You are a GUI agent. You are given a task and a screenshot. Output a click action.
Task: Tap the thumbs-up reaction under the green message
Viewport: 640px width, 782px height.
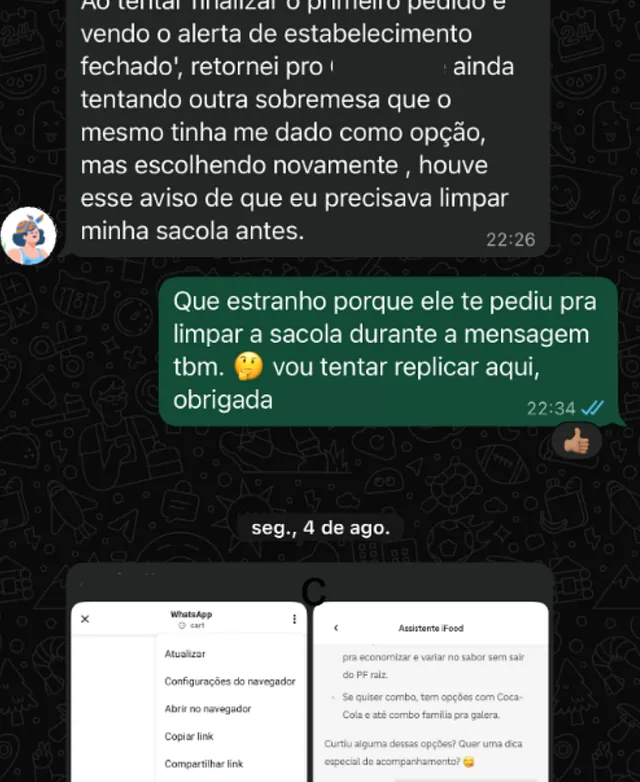(x=577, y=440)
